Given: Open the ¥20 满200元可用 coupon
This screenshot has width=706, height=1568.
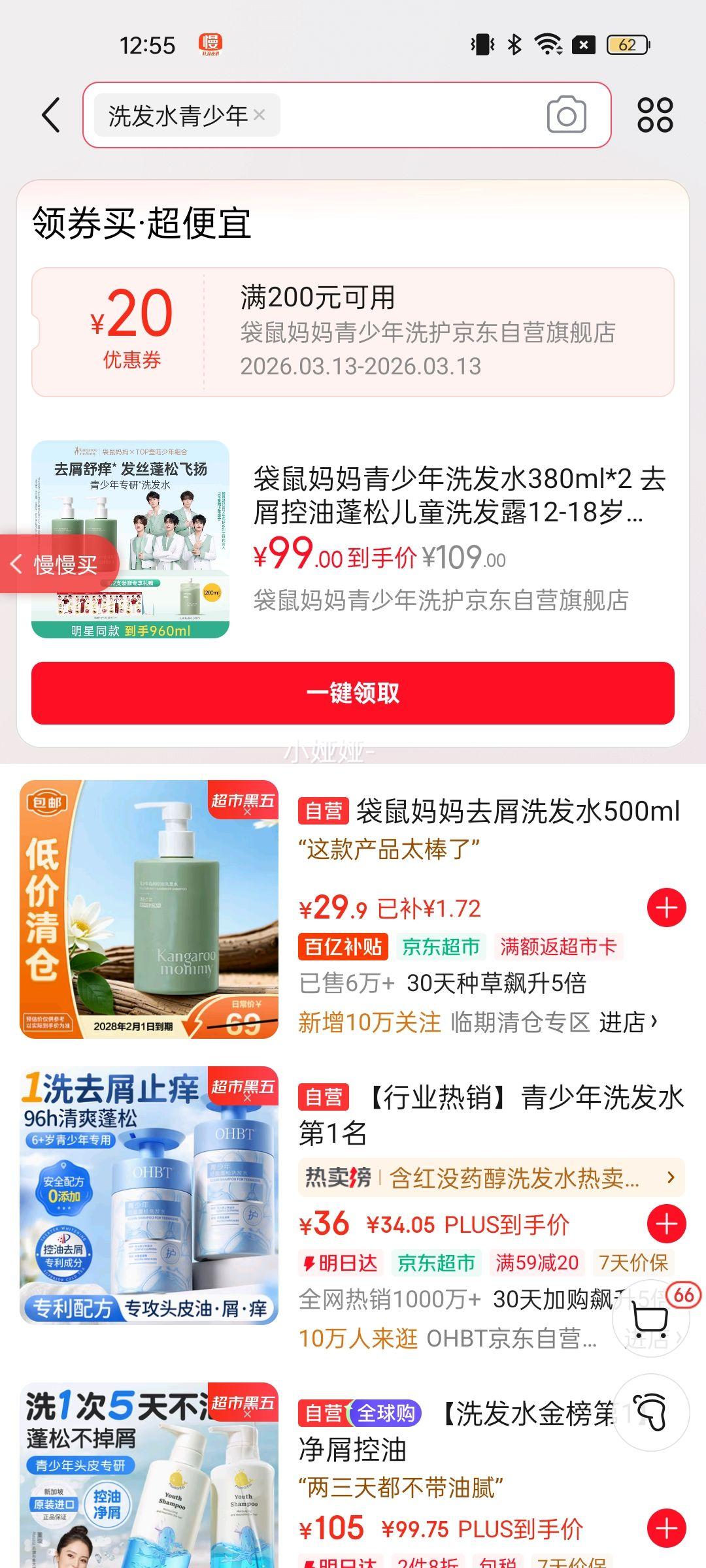Looking at the screenshot, I should pos(353,332).
